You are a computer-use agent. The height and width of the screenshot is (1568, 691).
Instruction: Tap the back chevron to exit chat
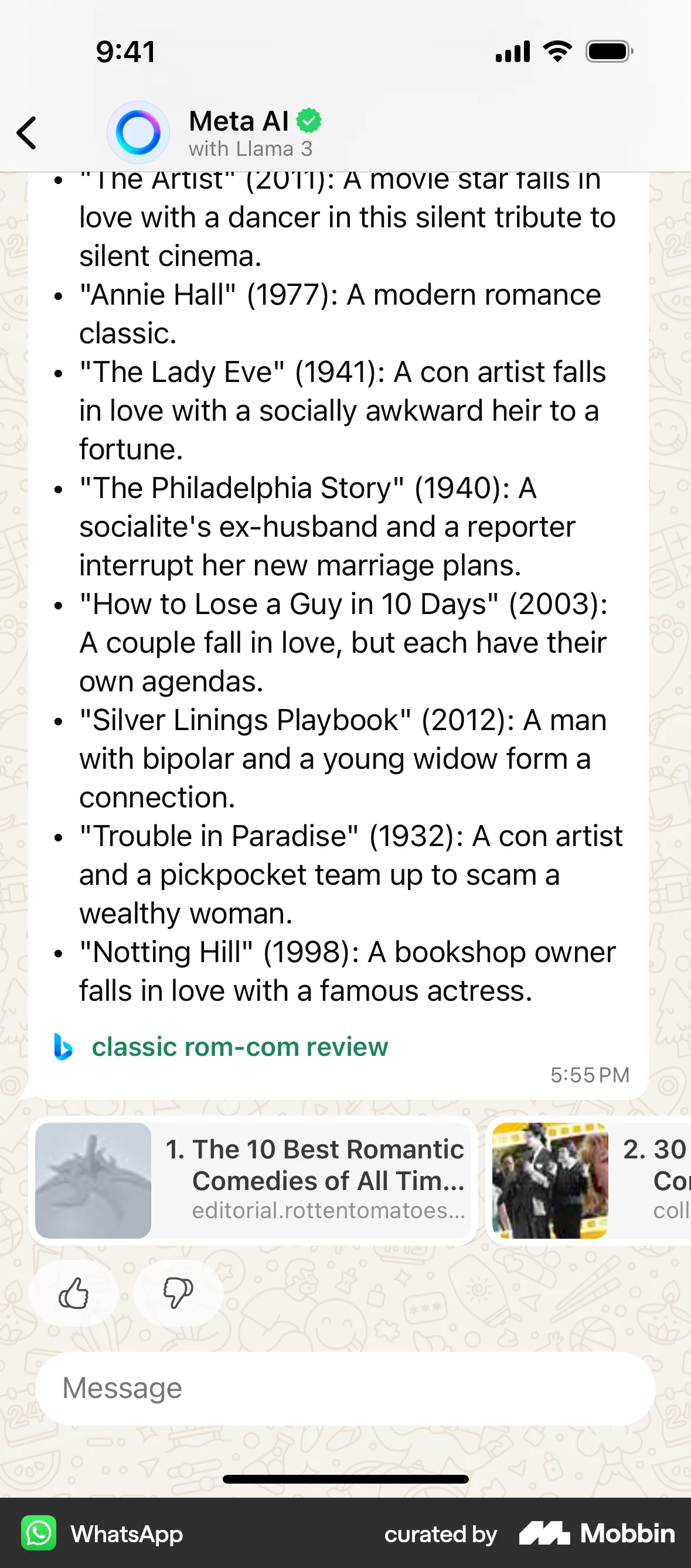tap(27, 132)
